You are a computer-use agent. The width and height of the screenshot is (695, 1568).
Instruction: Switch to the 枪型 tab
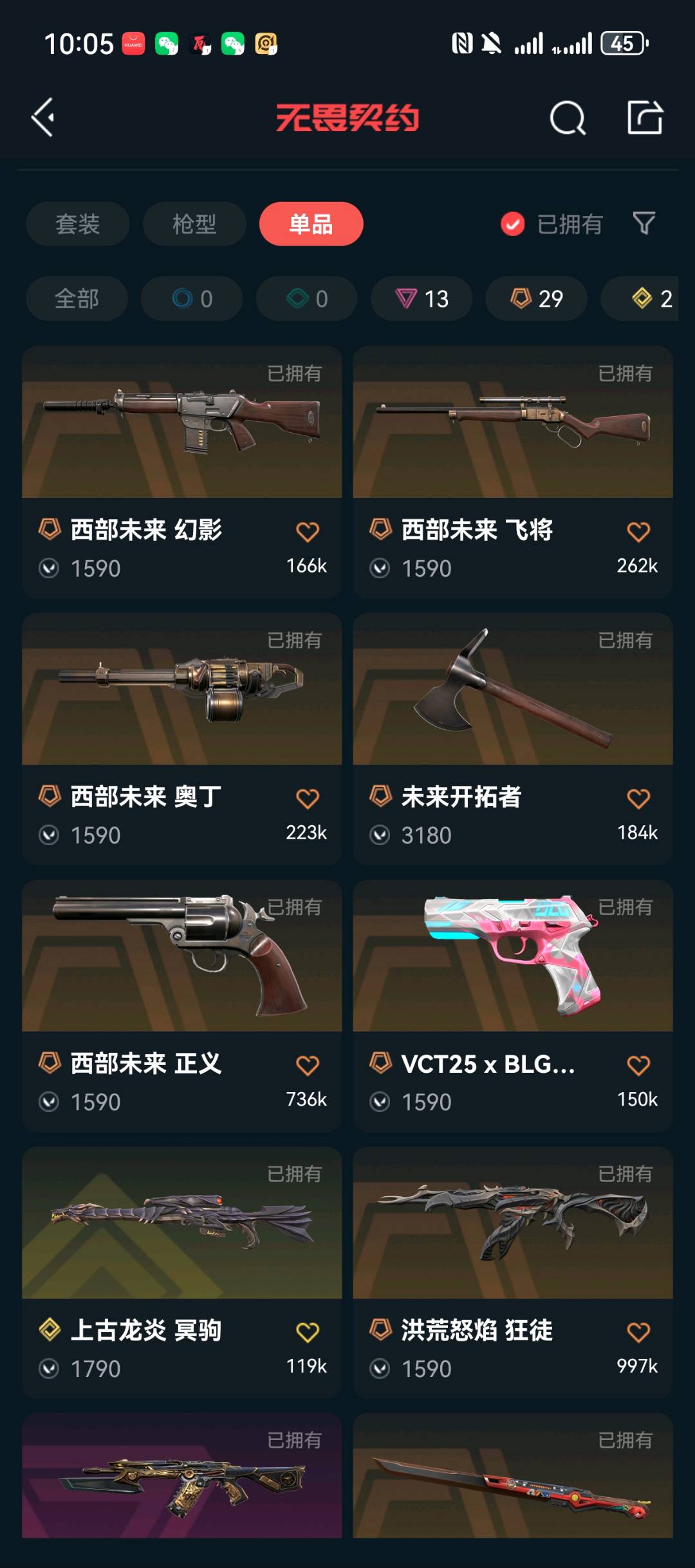pyautogui.click(x=194, y=224)
